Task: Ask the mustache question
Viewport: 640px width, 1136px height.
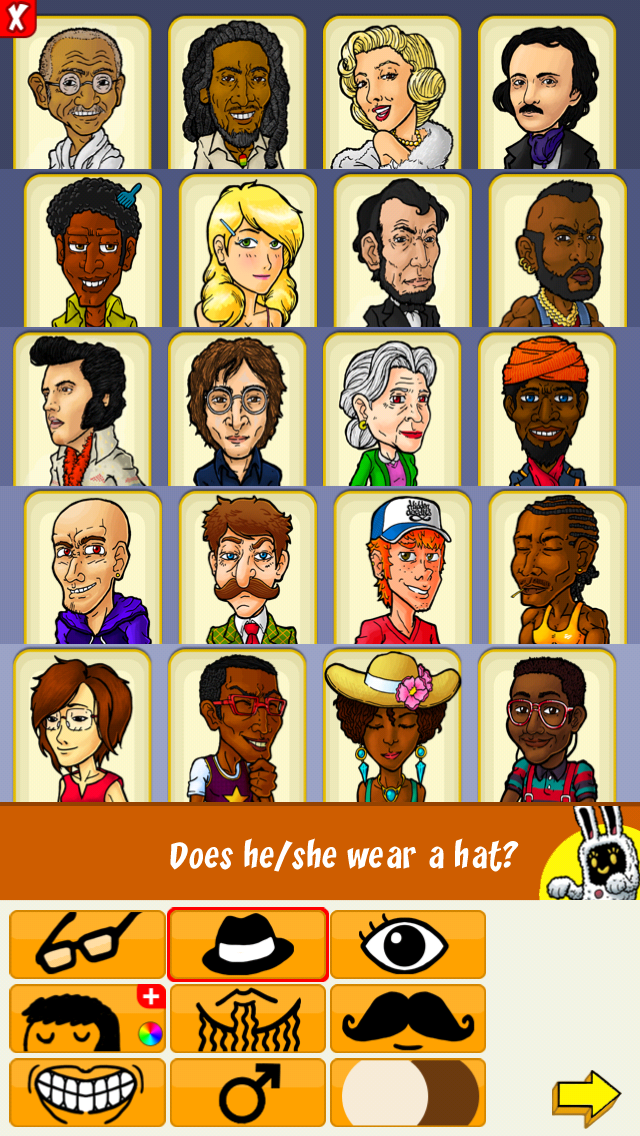Action: click(x=407, y=1018)
